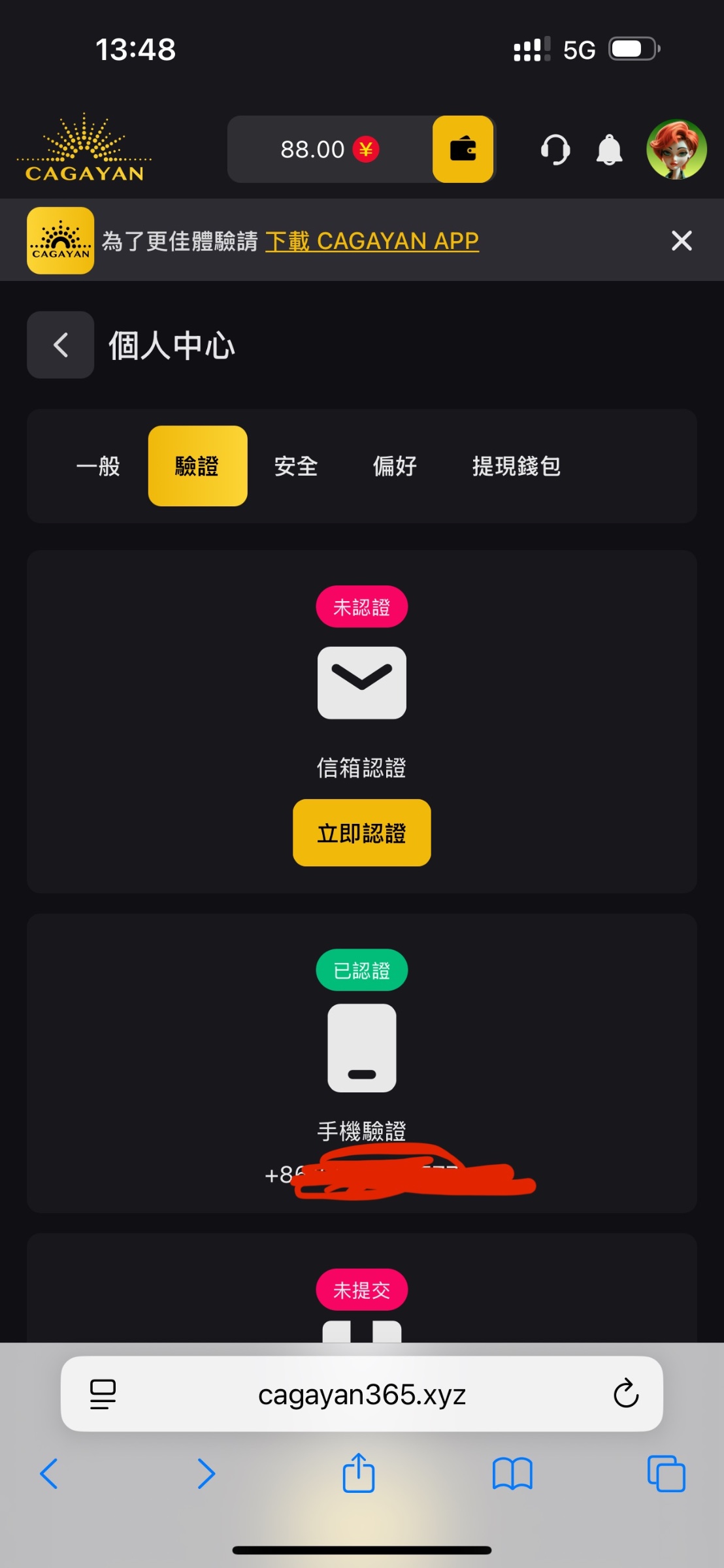Go back in Safari browser
Image resolution: width=724 pixels, height=1568 pixels.
pyautogui.click(x=50, y=1474)
